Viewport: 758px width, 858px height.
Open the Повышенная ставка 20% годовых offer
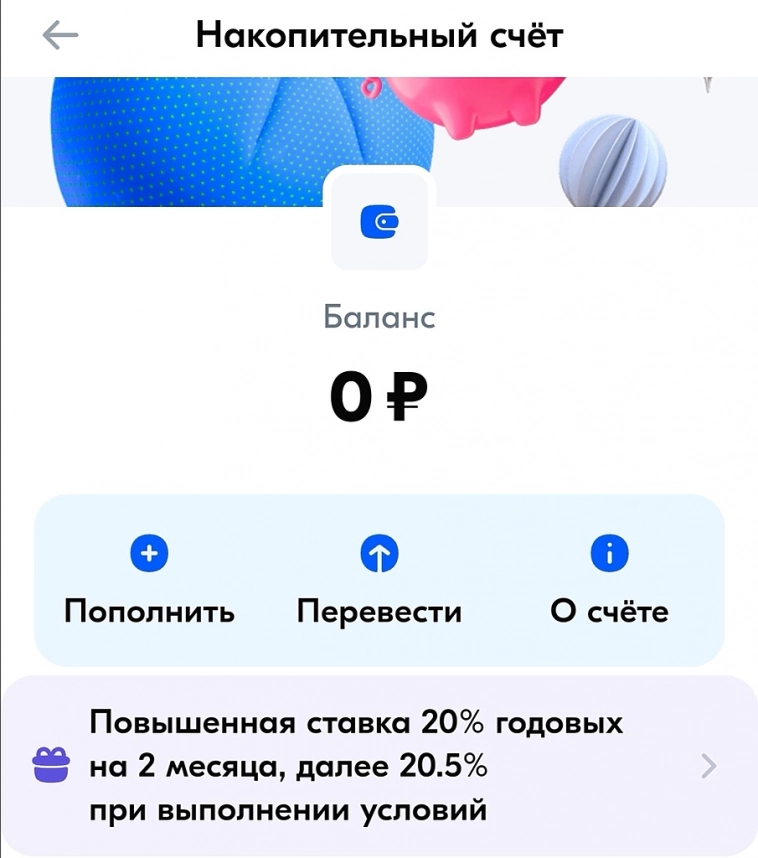click(379, 766)
